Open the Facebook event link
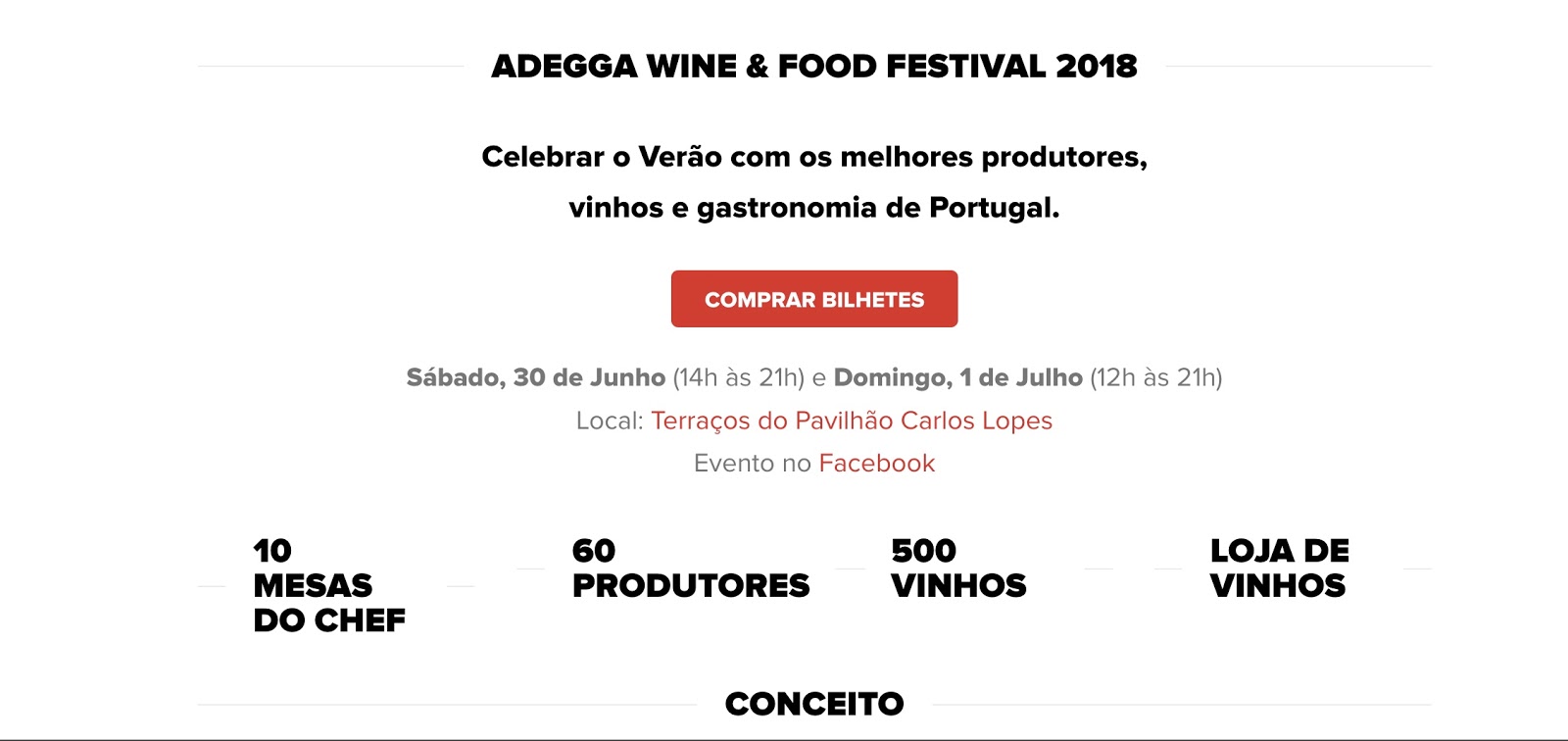This screenshot has width=1568, height=741. click(x=876, y=464)
